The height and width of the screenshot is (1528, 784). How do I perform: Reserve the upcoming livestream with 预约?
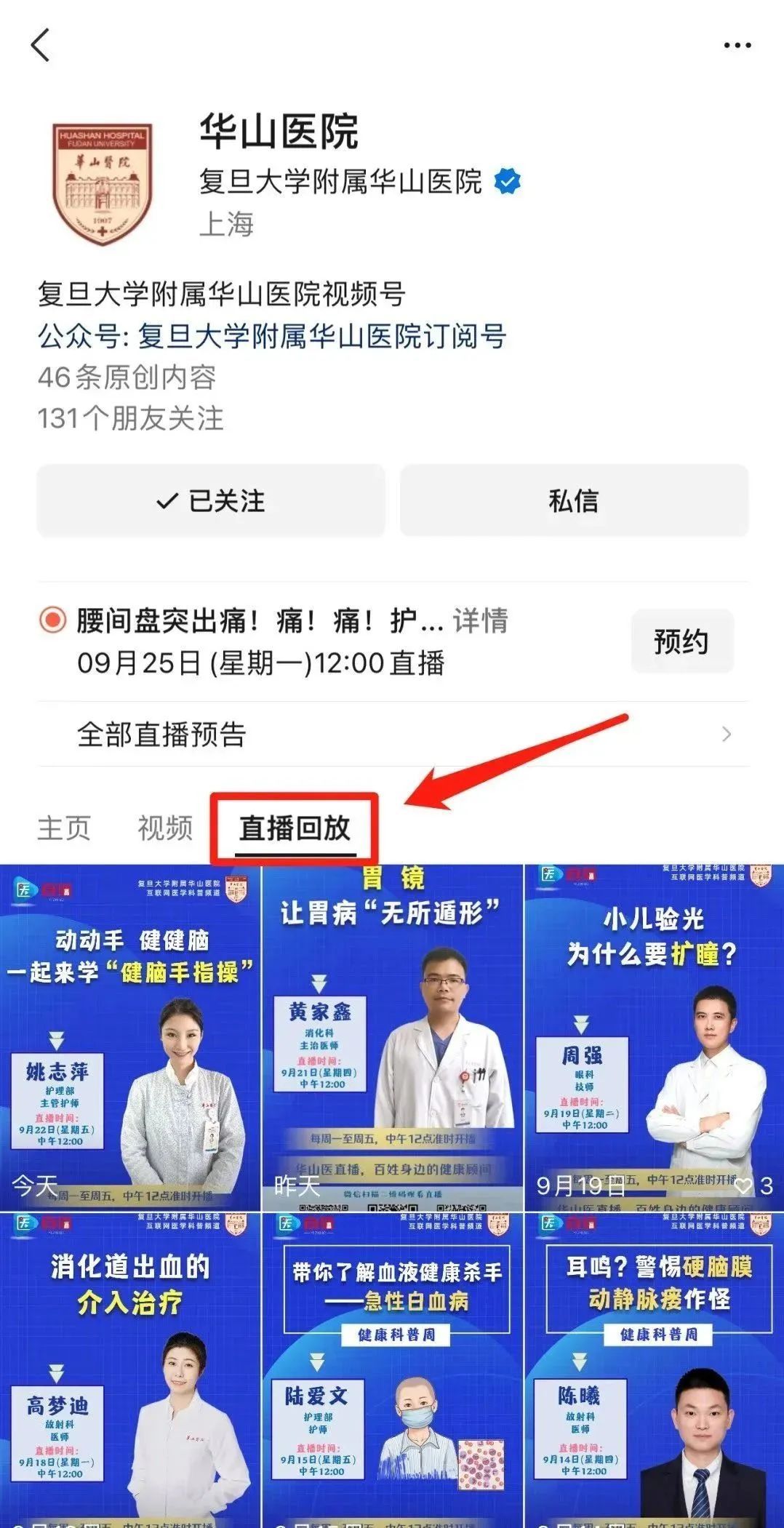tap(681, 641)
